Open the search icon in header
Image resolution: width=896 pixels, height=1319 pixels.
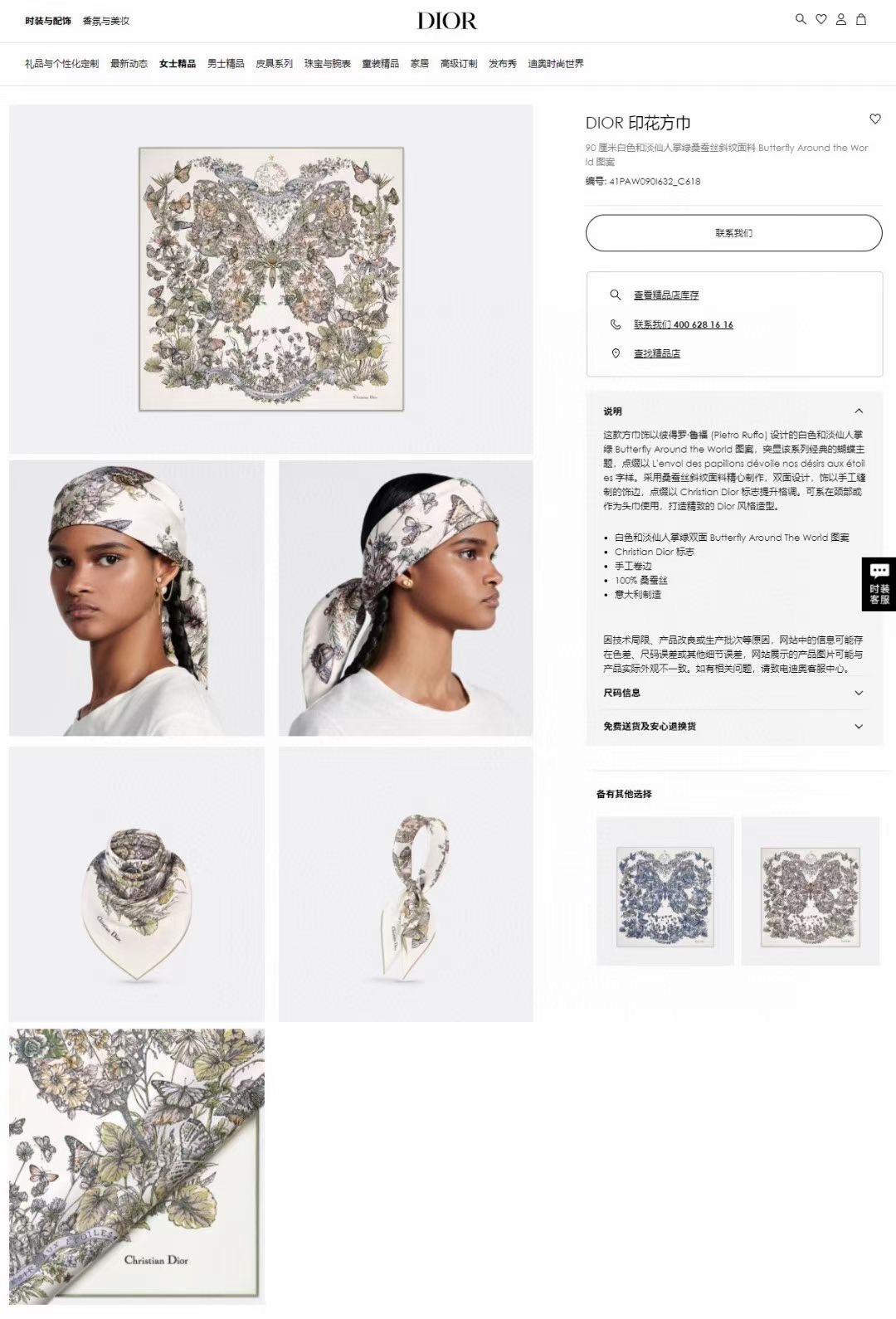[x=801, y=19]
